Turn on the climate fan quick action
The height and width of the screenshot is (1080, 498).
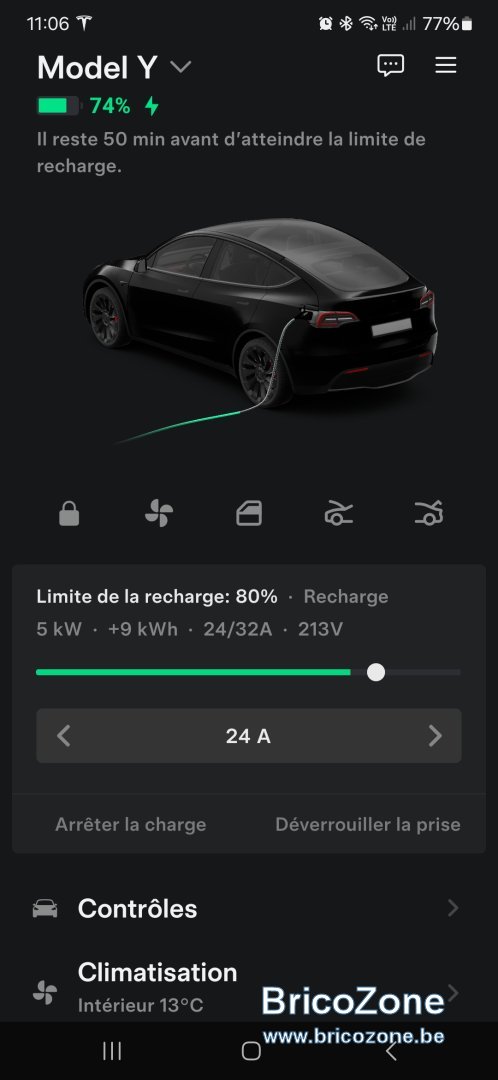pyautogui.click(x=159, y=514)
